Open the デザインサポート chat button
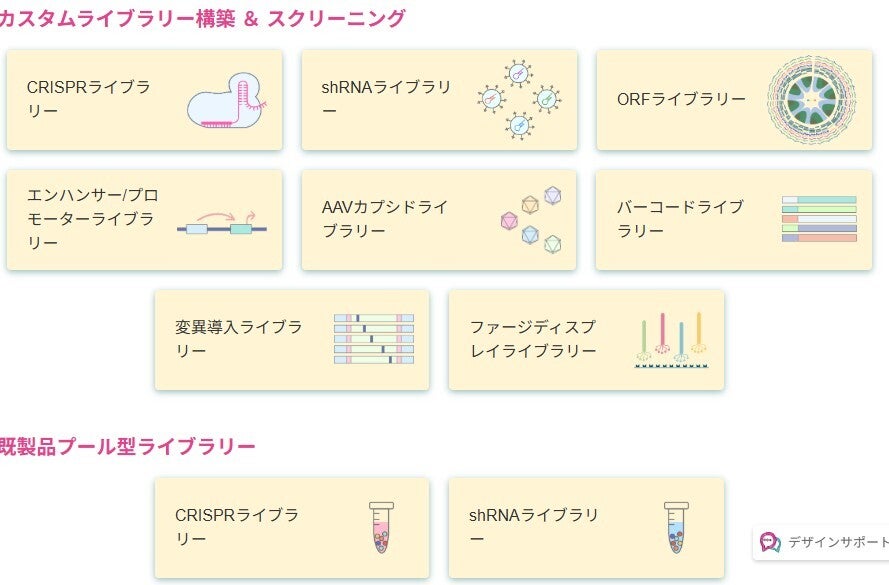 (822, 542)
